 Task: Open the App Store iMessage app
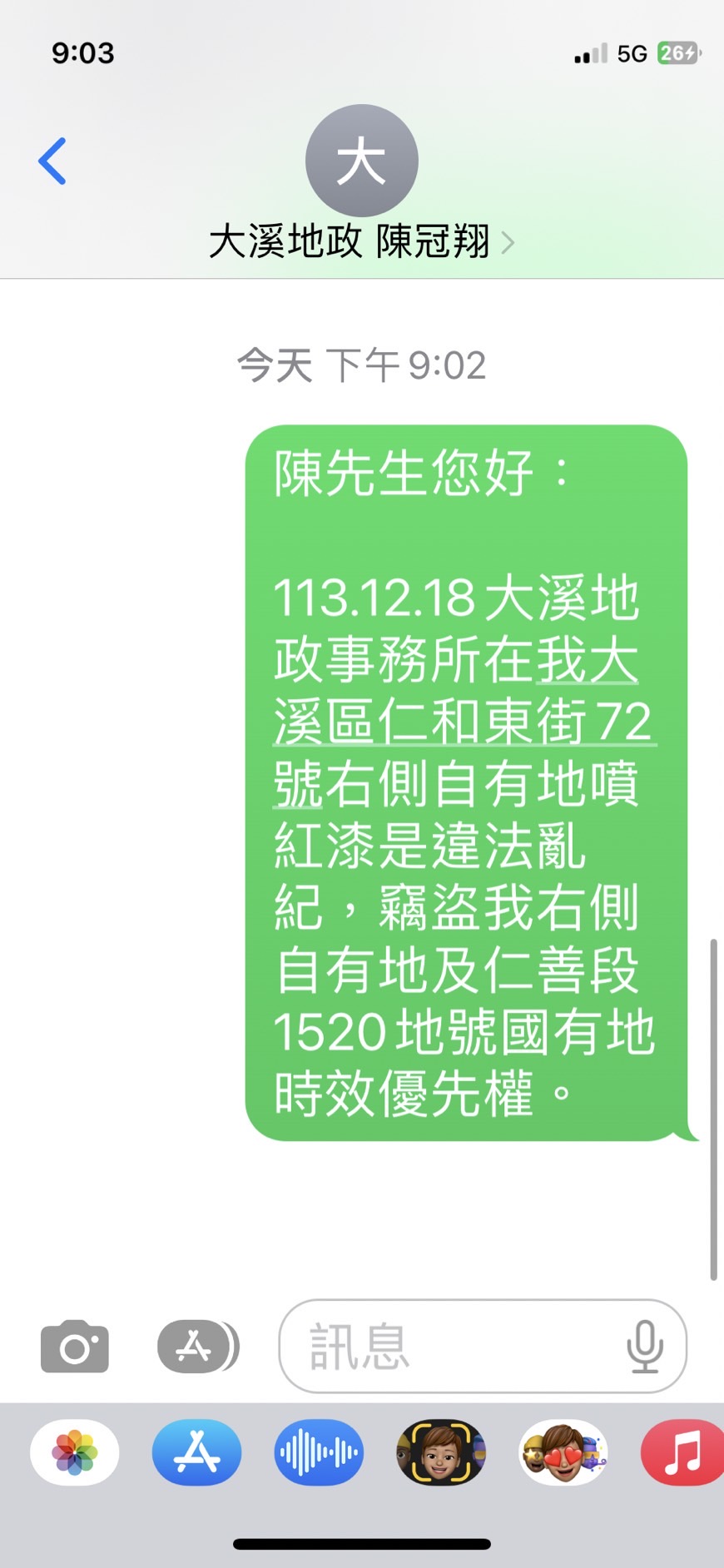point(196,1453)
